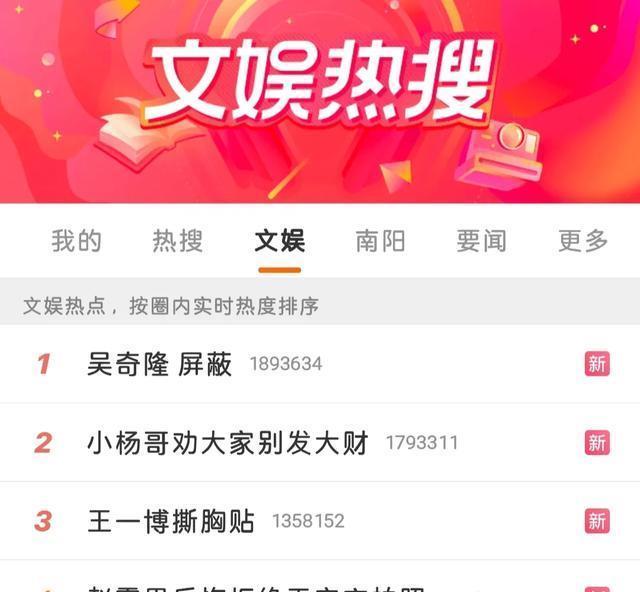Open trending topic 小杨哥劝大家别发大财

[x=228, y=442]
